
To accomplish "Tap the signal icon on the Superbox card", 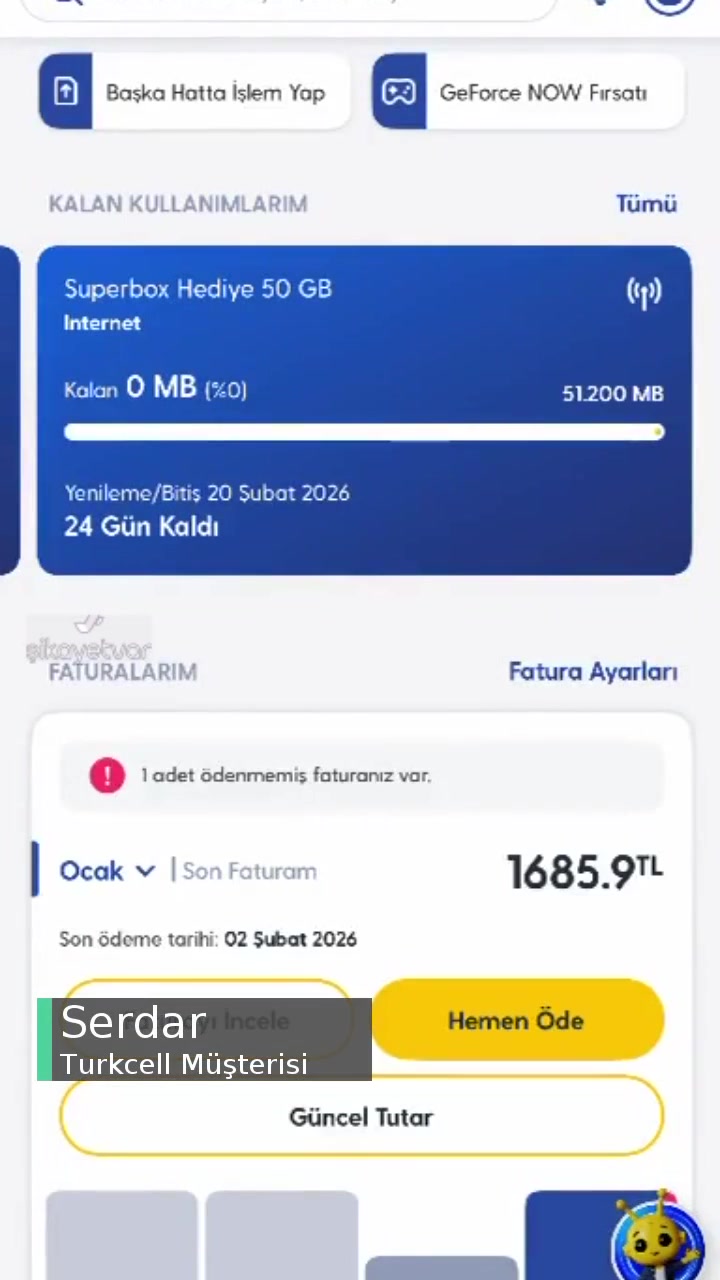I will [x=643, y=292].
